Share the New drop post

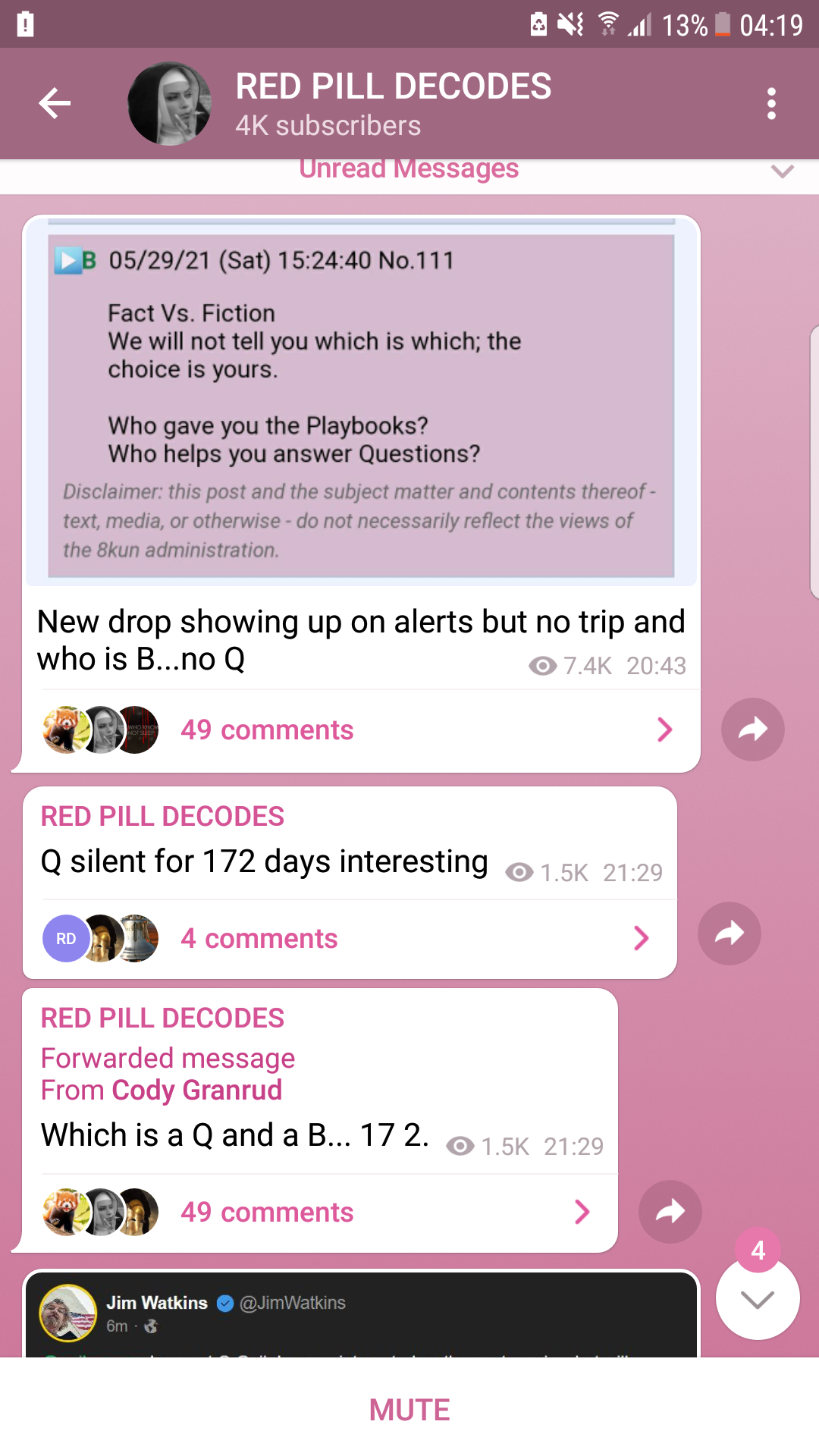point(752,730)
